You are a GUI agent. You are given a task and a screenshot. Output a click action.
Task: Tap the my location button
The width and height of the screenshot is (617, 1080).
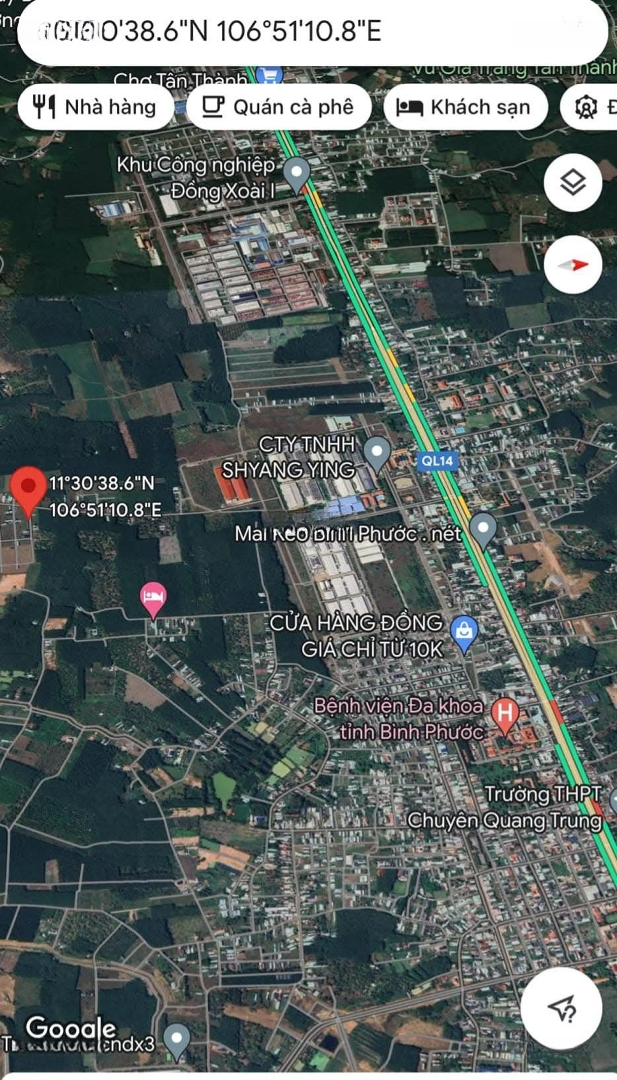pos(561,1008)
